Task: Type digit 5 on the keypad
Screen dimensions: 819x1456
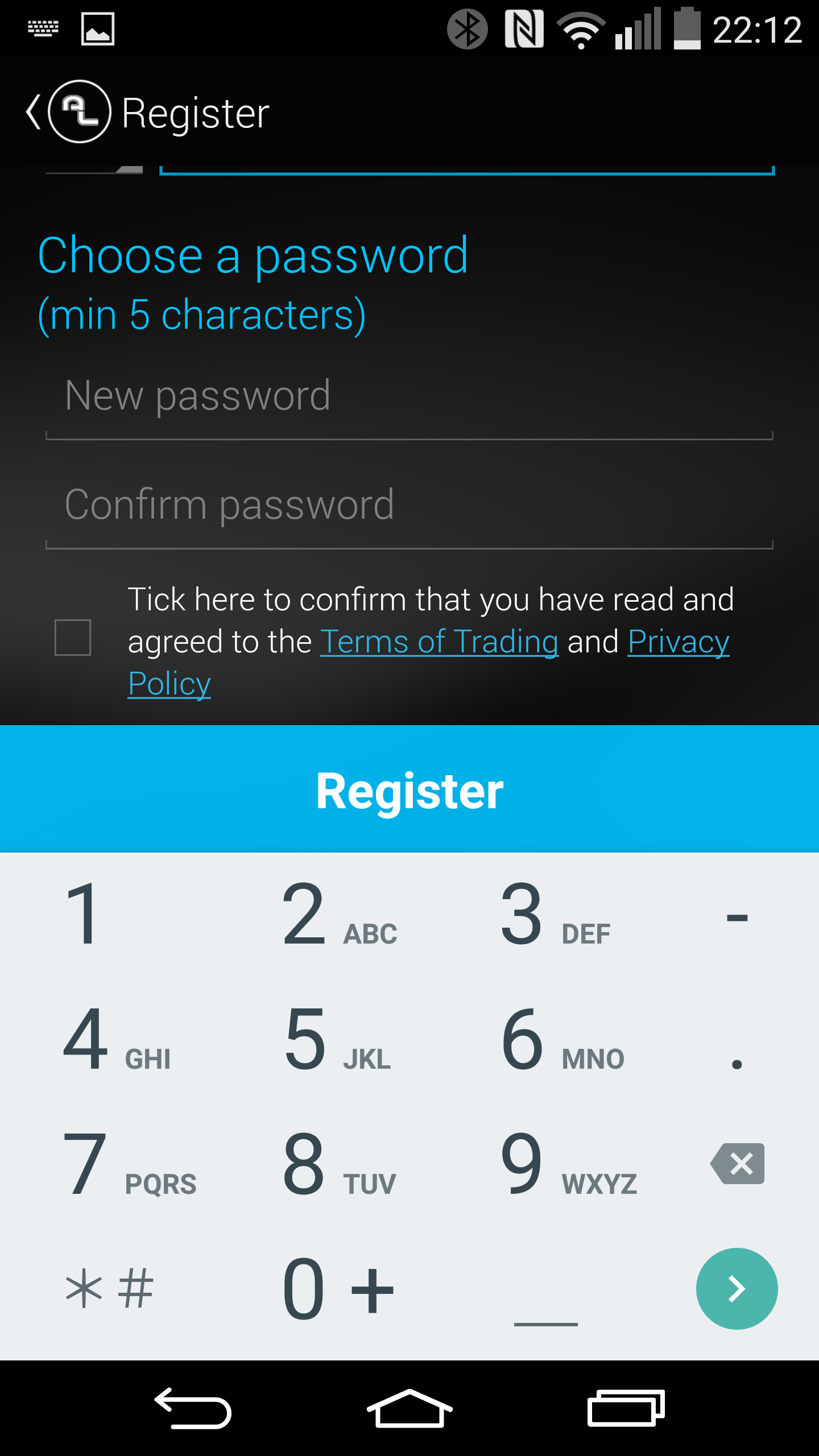Action: pos(337,1040)
